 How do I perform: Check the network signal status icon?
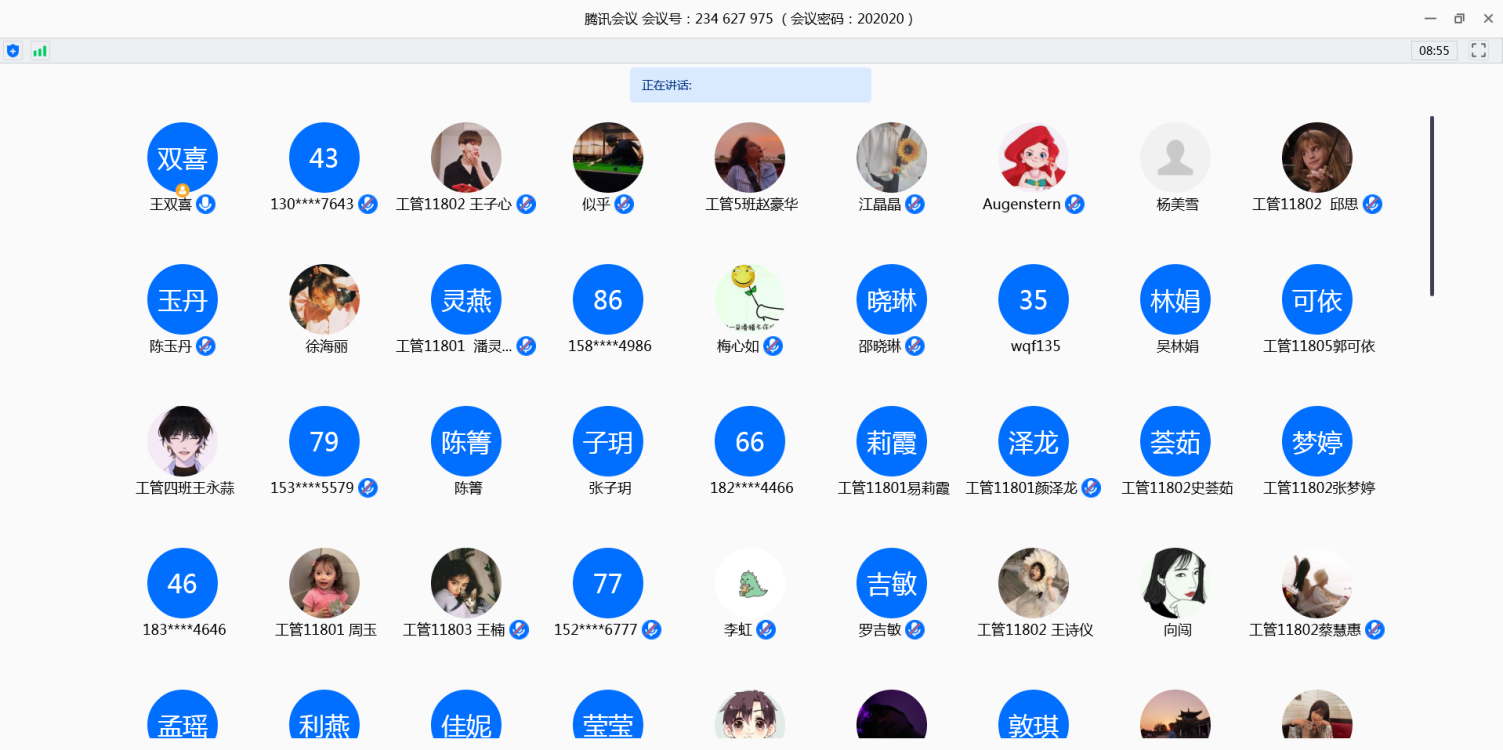pos(40,50)
